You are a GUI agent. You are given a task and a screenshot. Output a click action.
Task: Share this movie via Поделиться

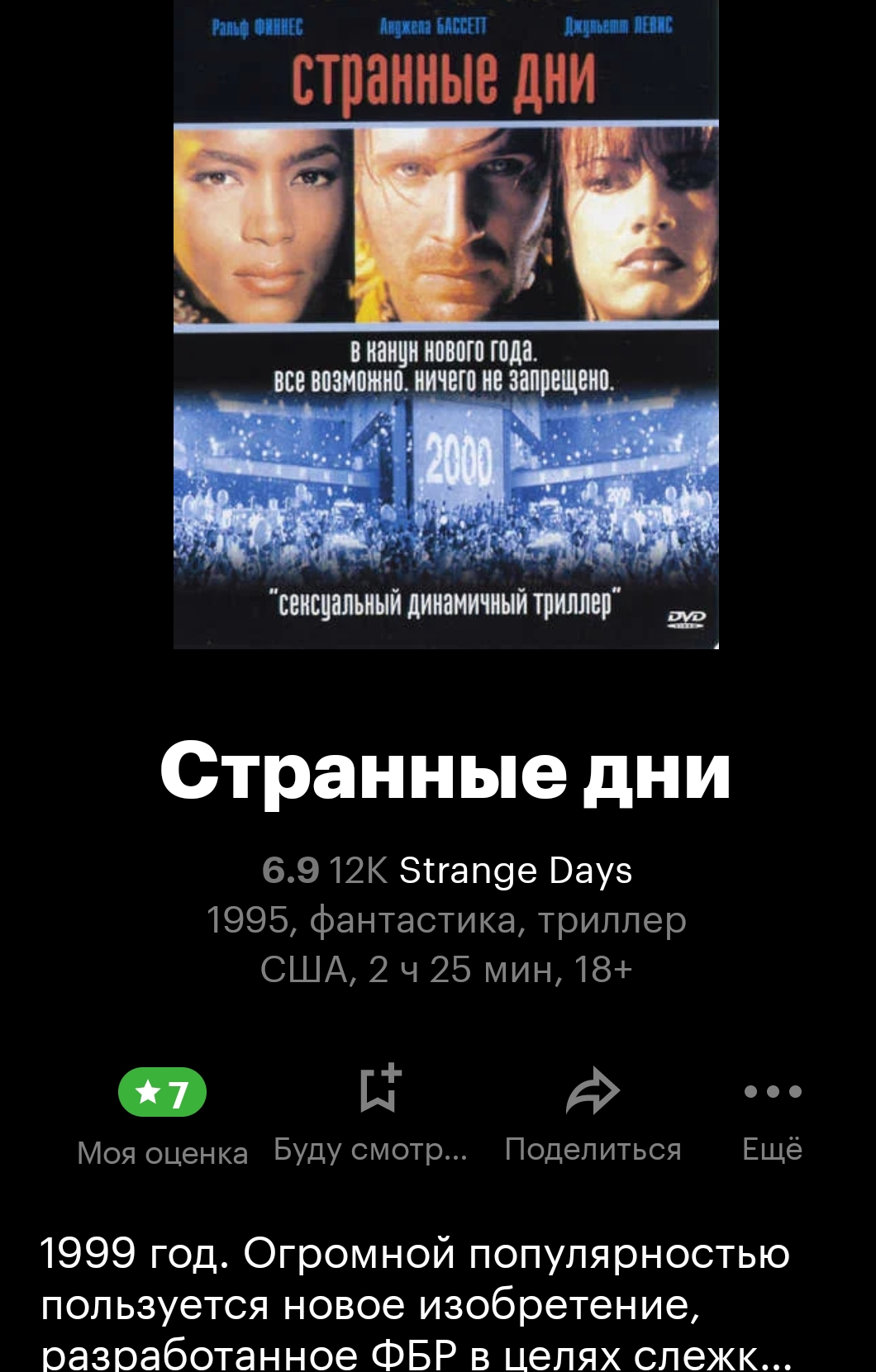[593, 1091]
